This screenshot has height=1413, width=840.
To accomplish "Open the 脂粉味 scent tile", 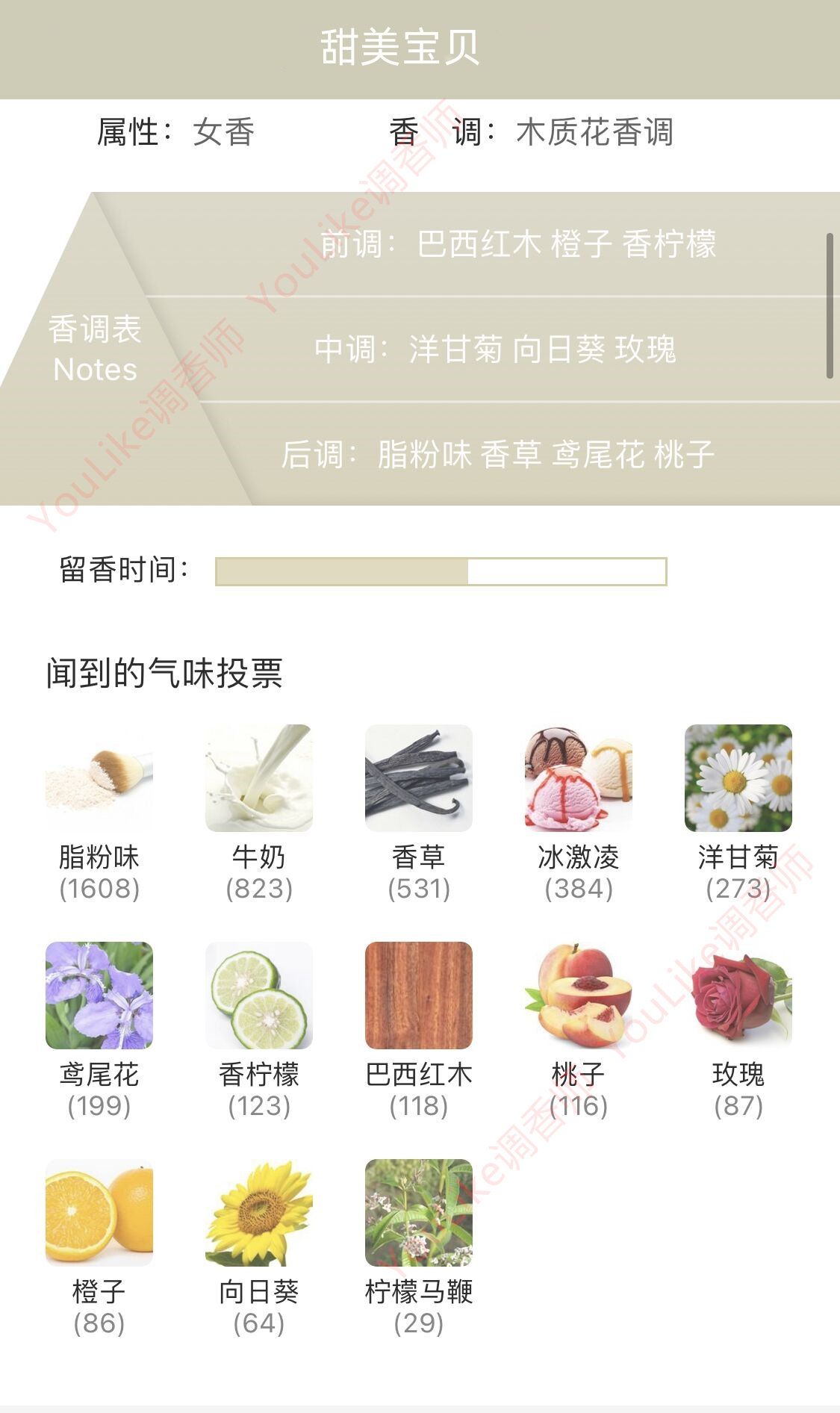I will point(99,778).
